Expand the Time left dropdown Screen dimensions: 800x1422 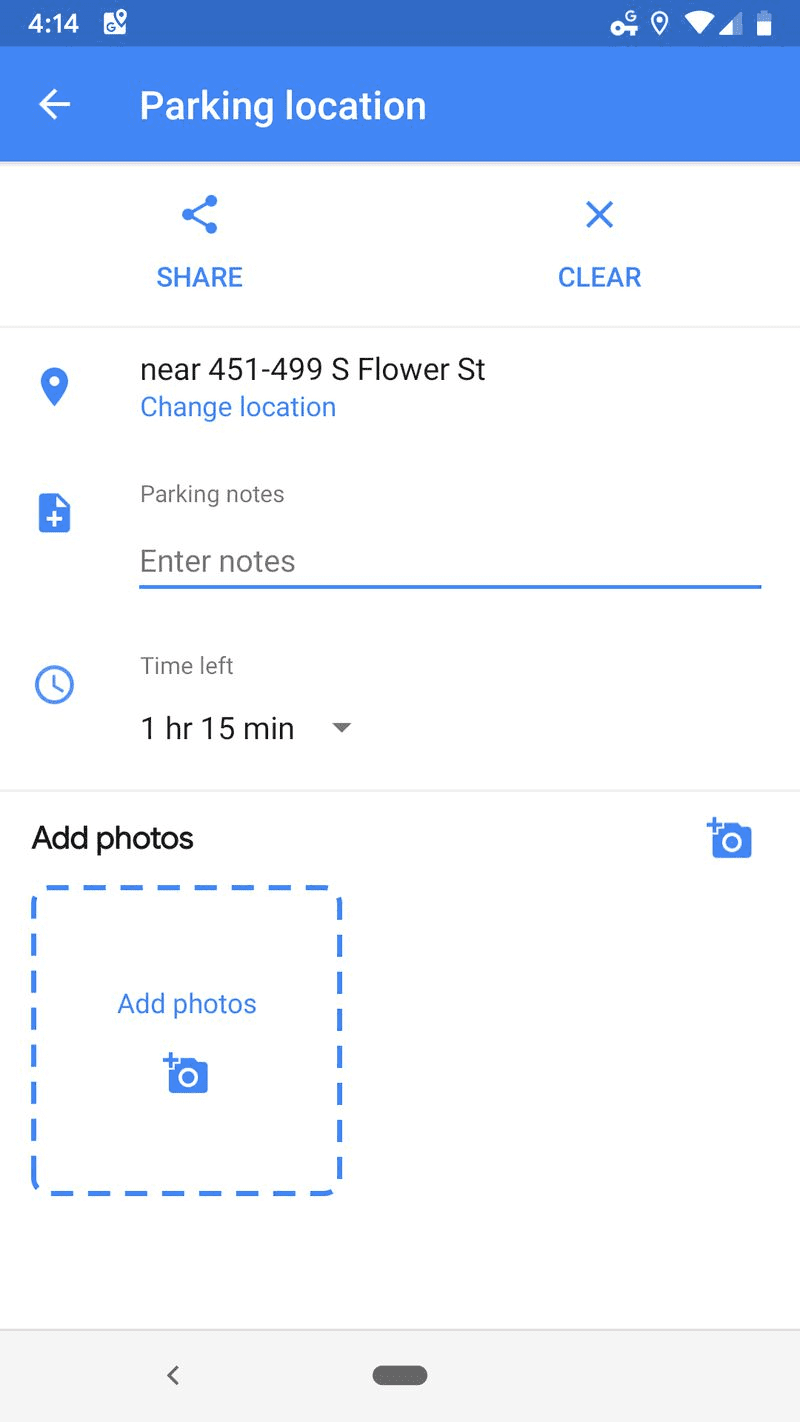[246, 728]
